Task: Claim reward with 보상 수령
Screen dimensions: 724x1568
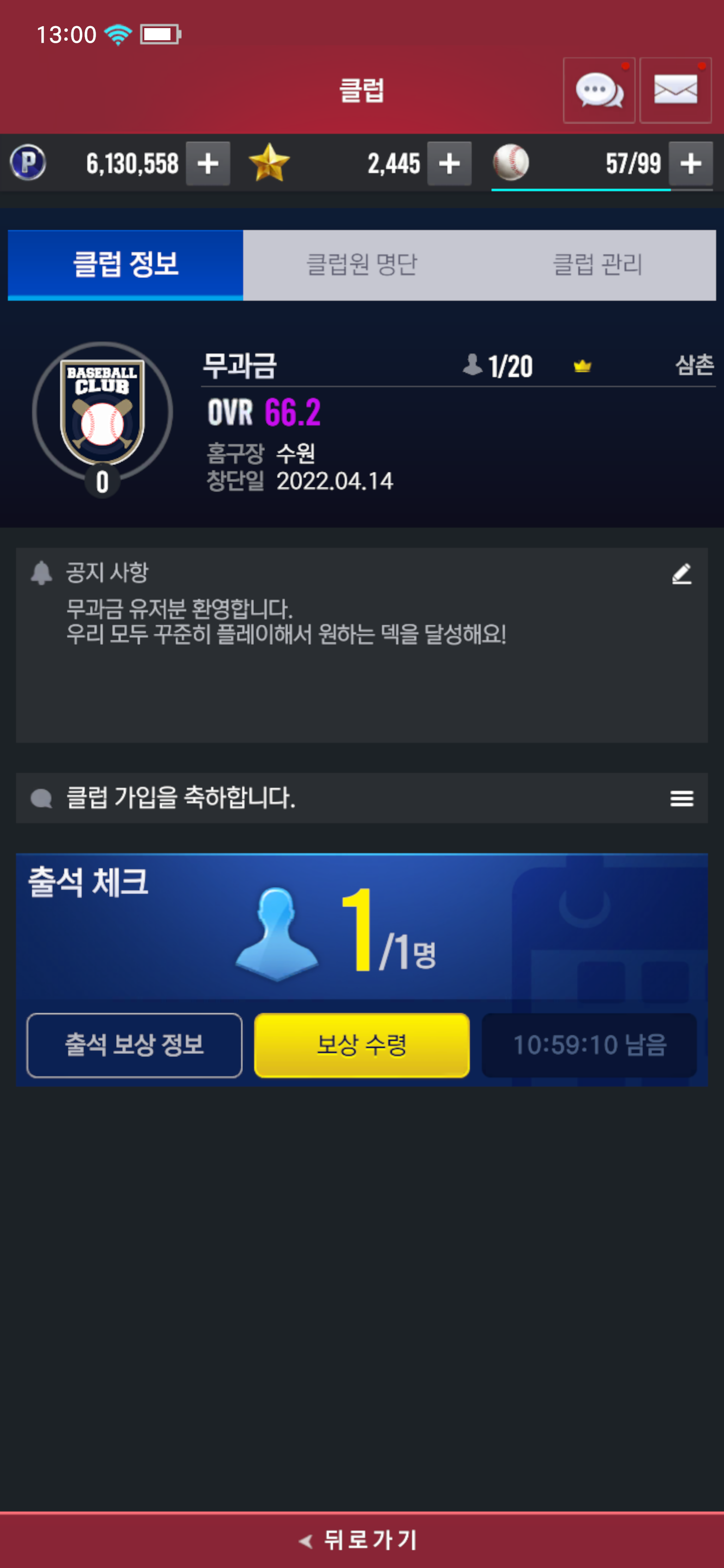Action: [361, 1045]
